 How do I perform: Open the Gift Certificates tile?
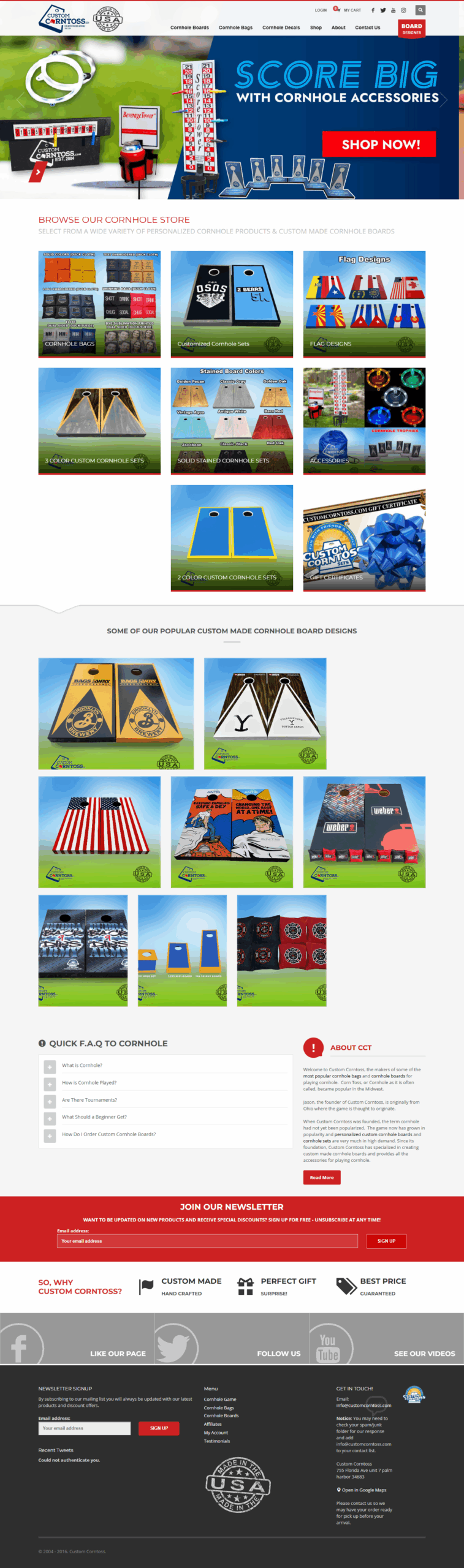[364, 538]
